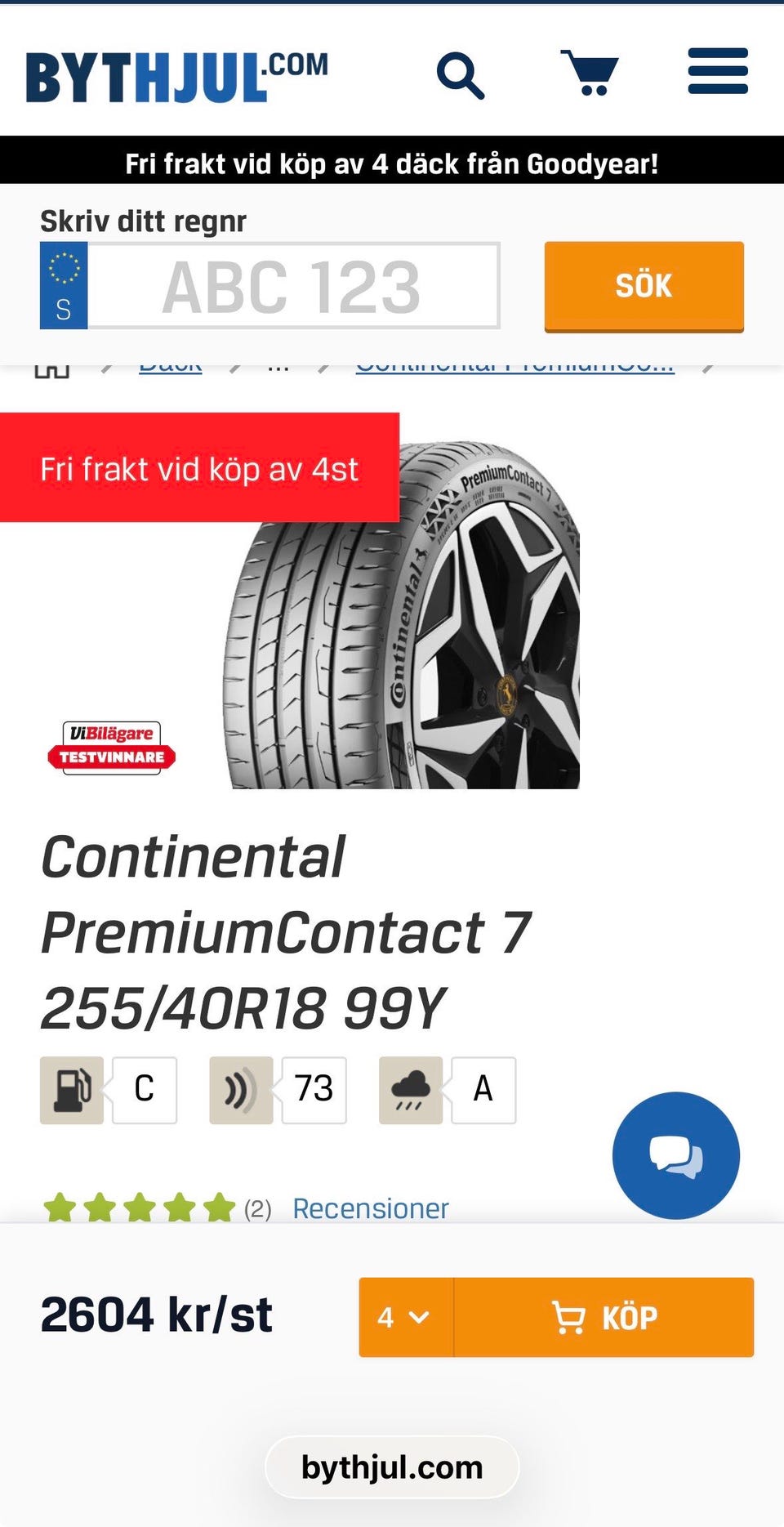Tap the orange SÖK button
784x1527 pixels.
tap(644, 286)
